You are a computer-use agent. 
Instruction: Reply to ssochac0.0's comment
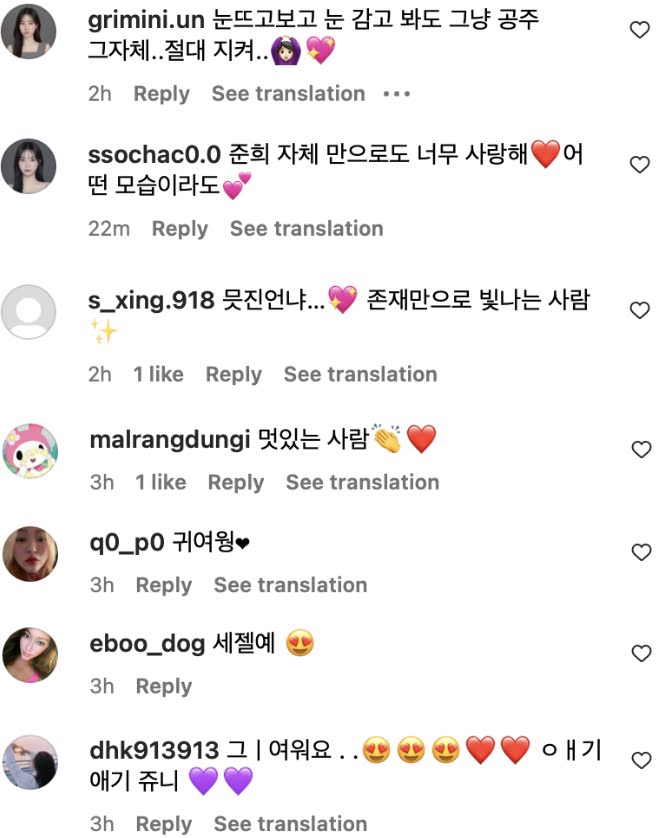180,229
